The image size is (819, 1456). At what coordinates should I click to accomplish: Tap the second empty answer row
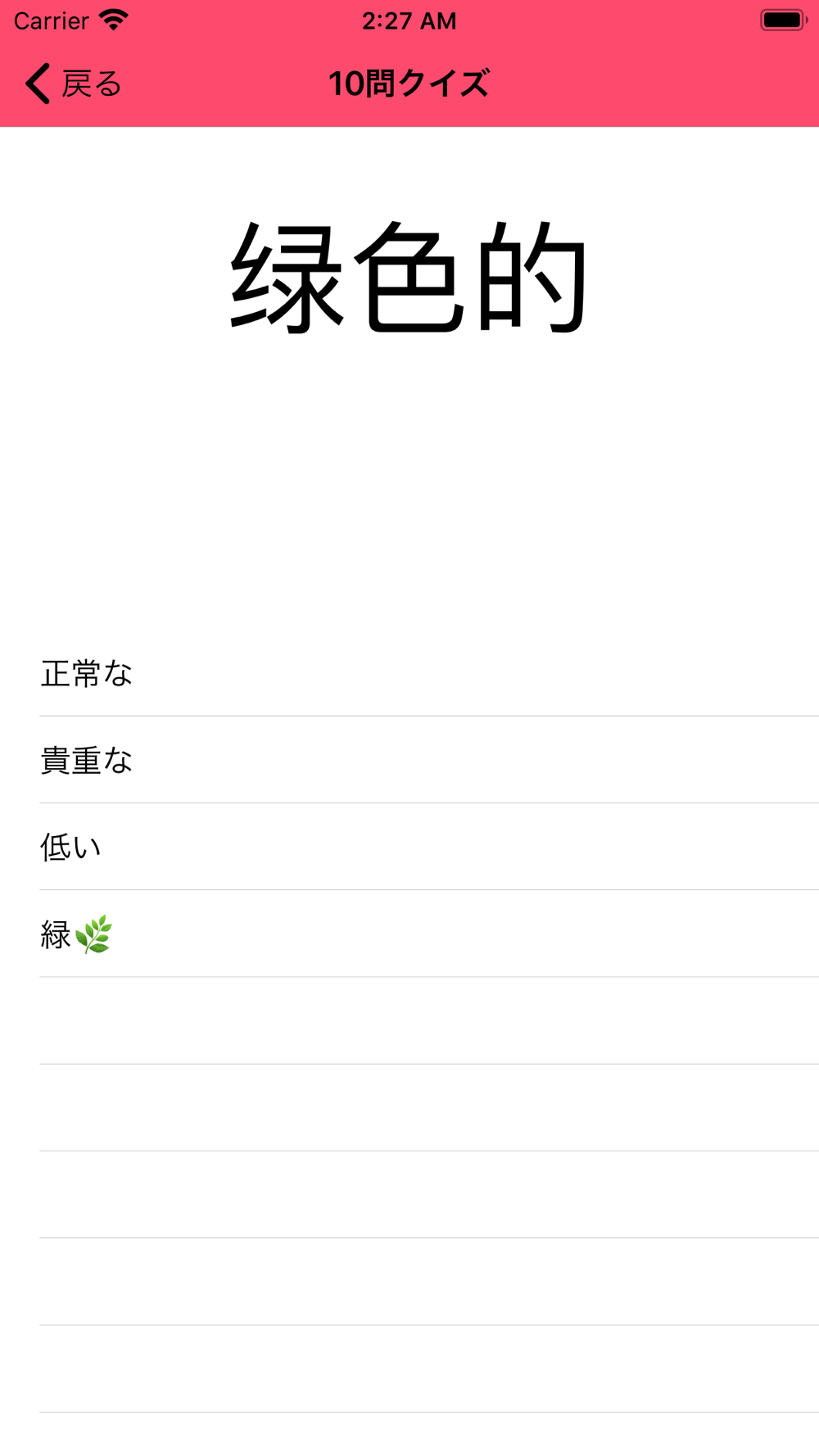[409, 1106]
